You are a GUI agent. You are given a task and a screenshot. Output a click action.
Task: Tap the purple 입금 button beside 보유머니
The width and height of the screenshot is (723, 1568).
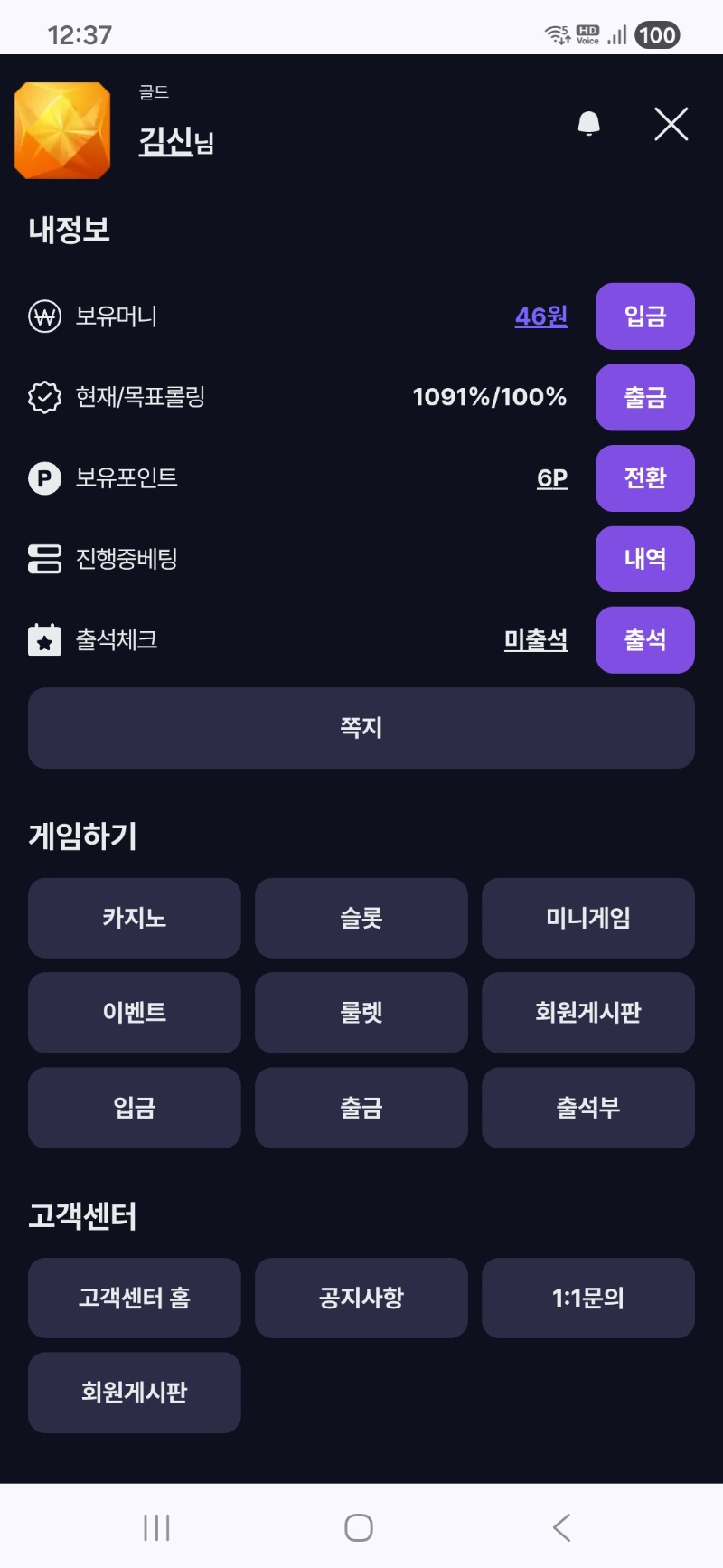pyautogui.click(x=644, y=316)
